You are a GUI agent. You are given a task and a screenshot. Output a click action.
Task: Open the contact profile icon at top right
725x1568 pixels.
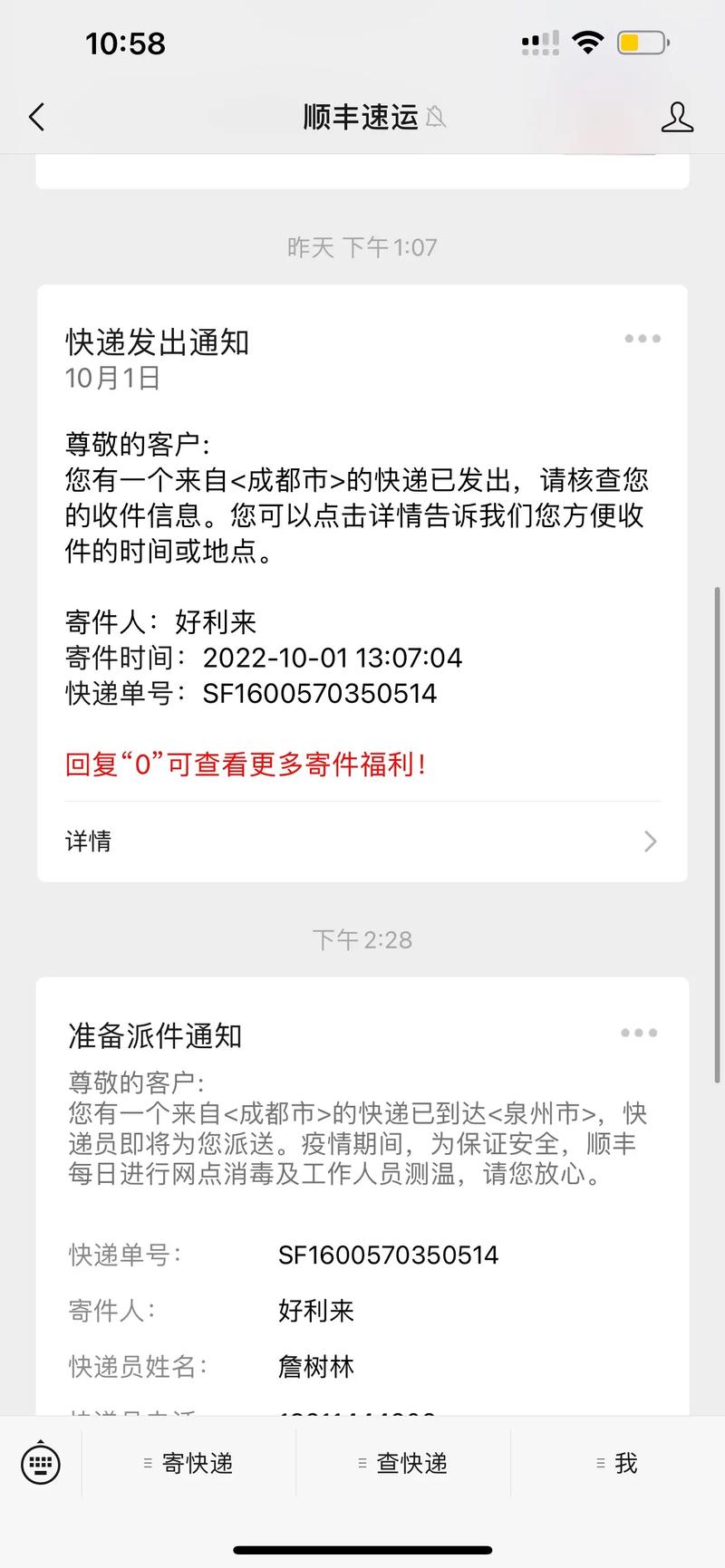[x=678, y=117]
